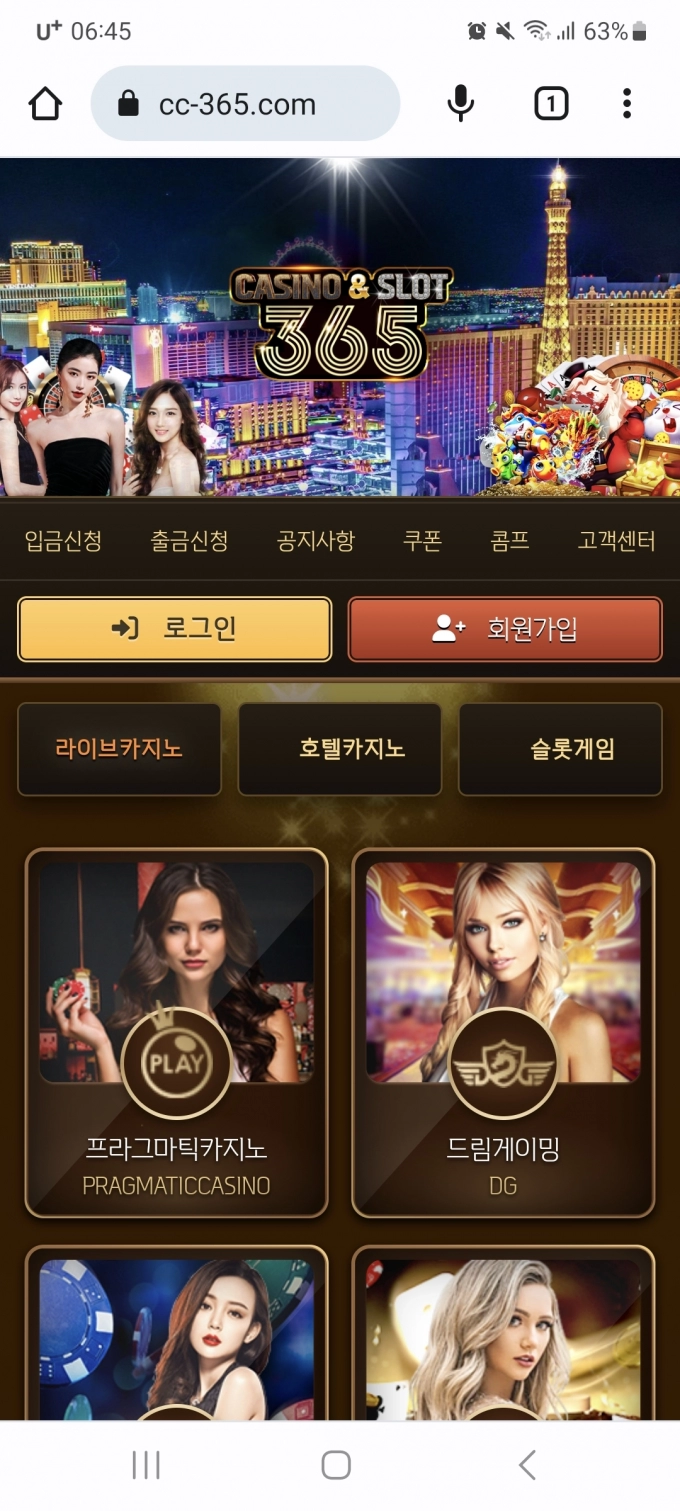Image resolution: width=680 pixels, height=1511 pixels.
Task: Select the 콤프 menu item
Action: 510,541
